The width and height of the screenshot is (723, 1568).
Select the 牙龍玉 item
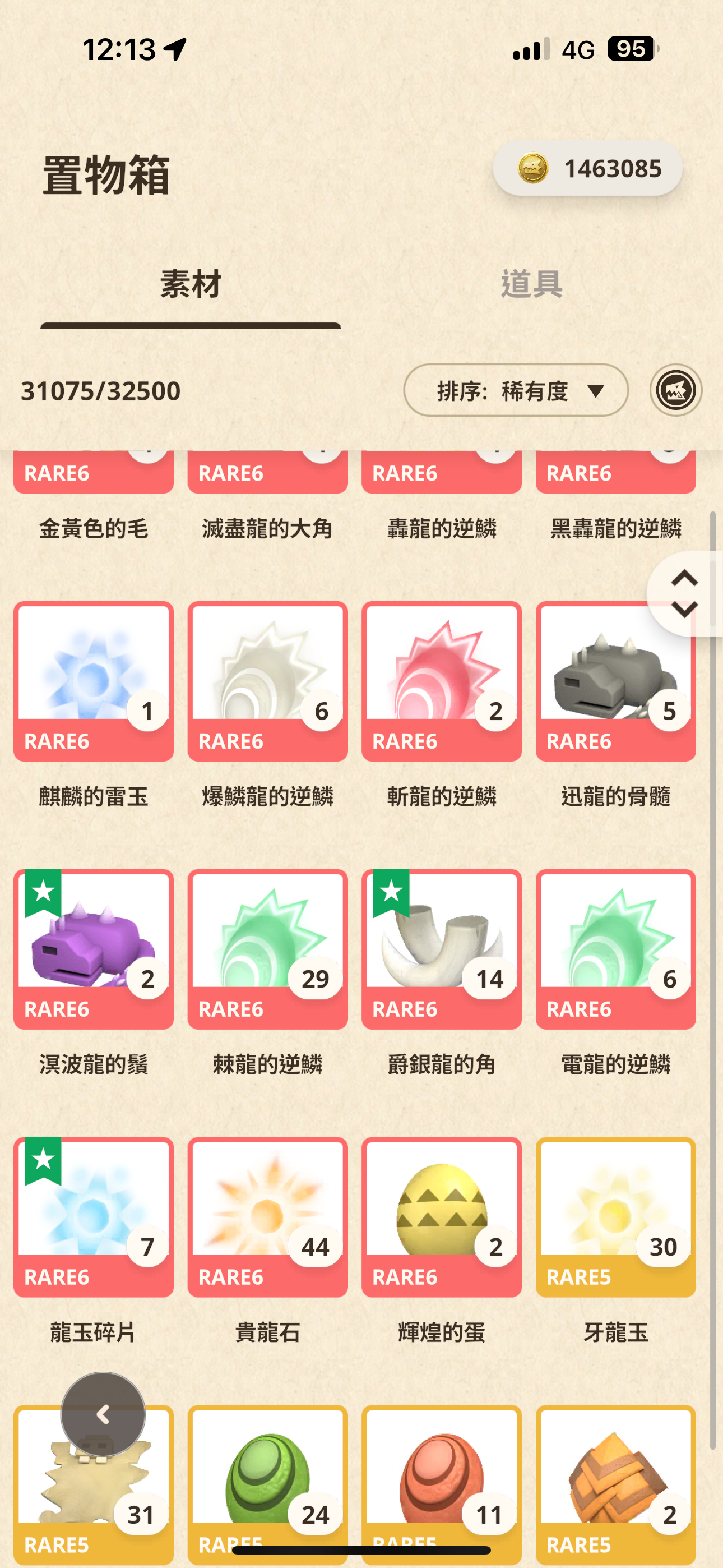615,1217
